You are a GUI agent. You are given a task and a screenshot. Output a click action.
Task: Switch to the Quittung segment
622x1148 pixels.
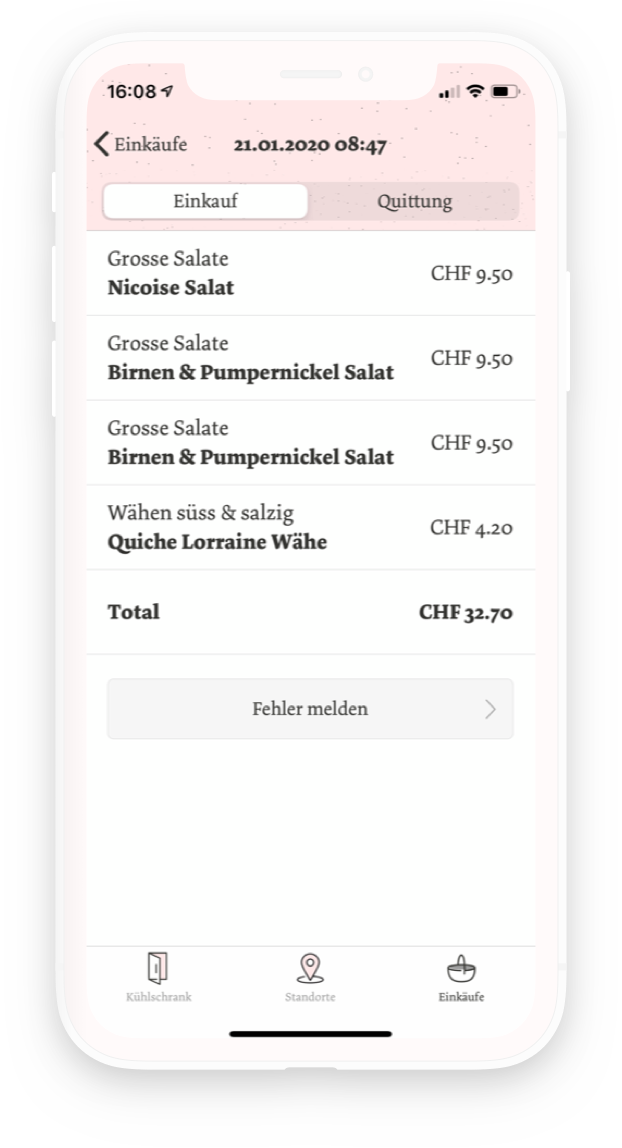(414, 201)
